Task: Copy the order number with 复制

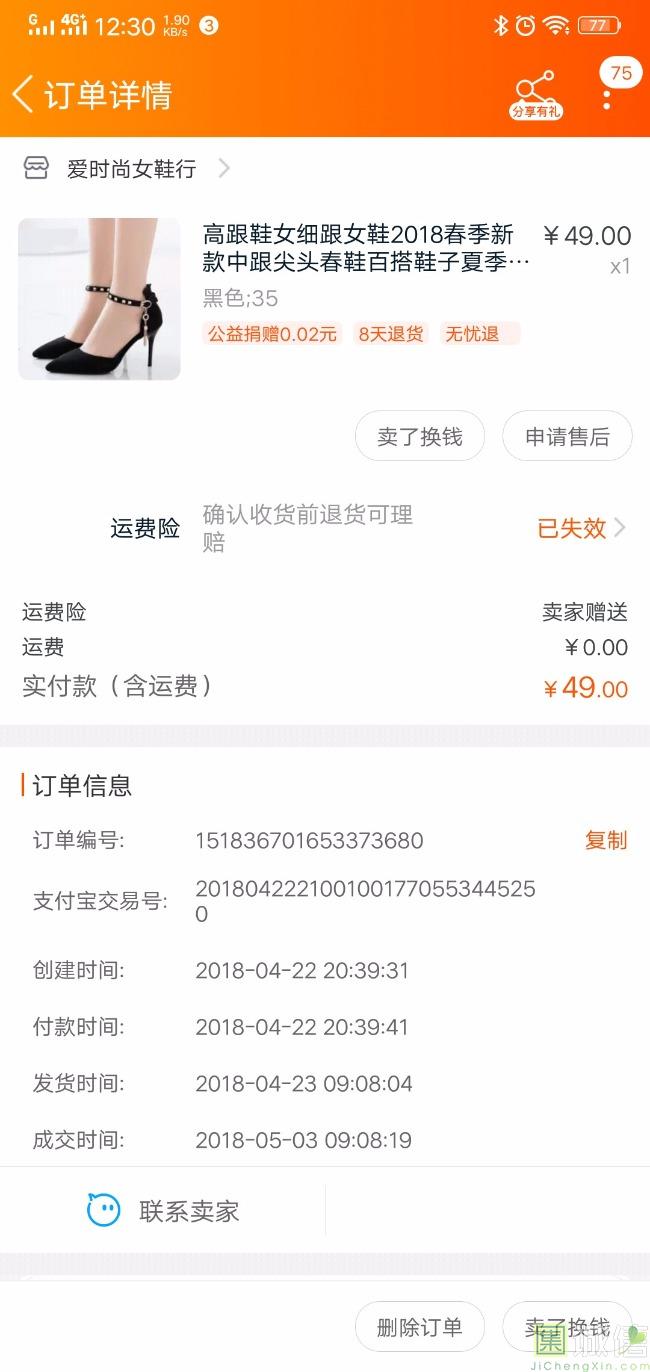Action: [605, 840]
